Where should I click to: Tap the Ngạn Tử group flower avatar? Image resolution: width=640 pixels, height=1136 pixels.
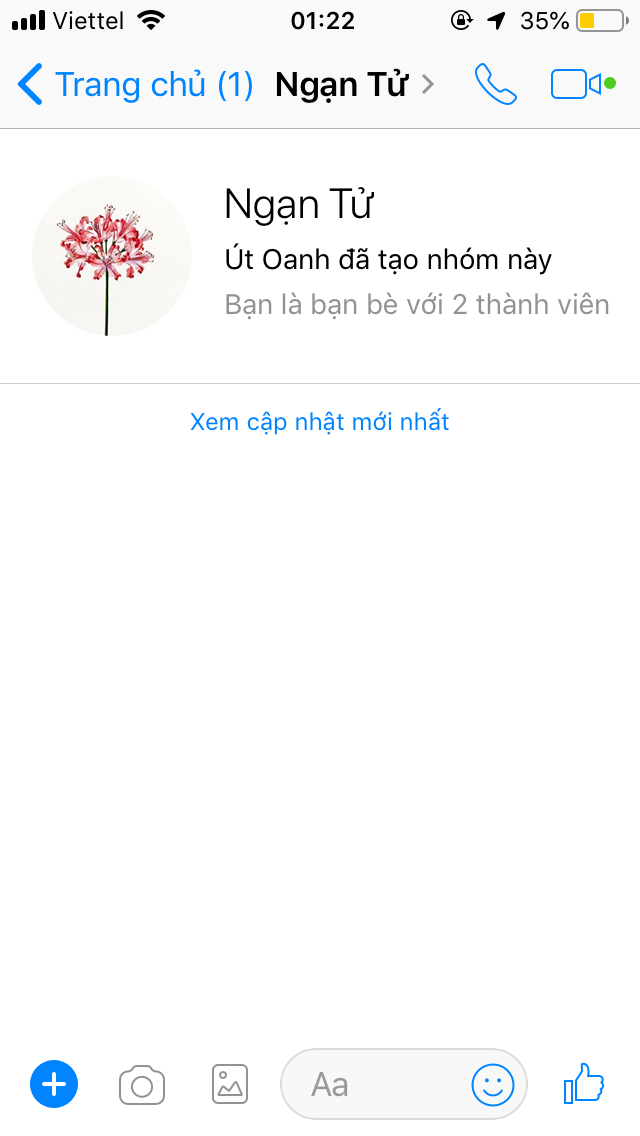point(112,256)
